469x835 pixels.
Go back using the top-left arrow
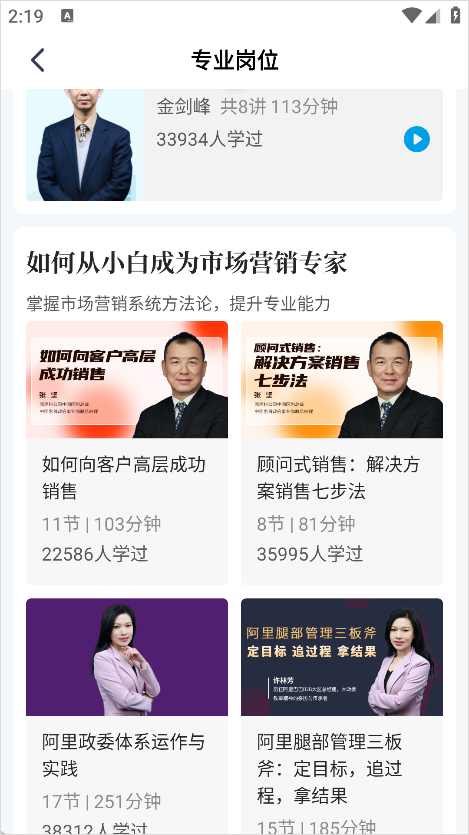[38, 60]
